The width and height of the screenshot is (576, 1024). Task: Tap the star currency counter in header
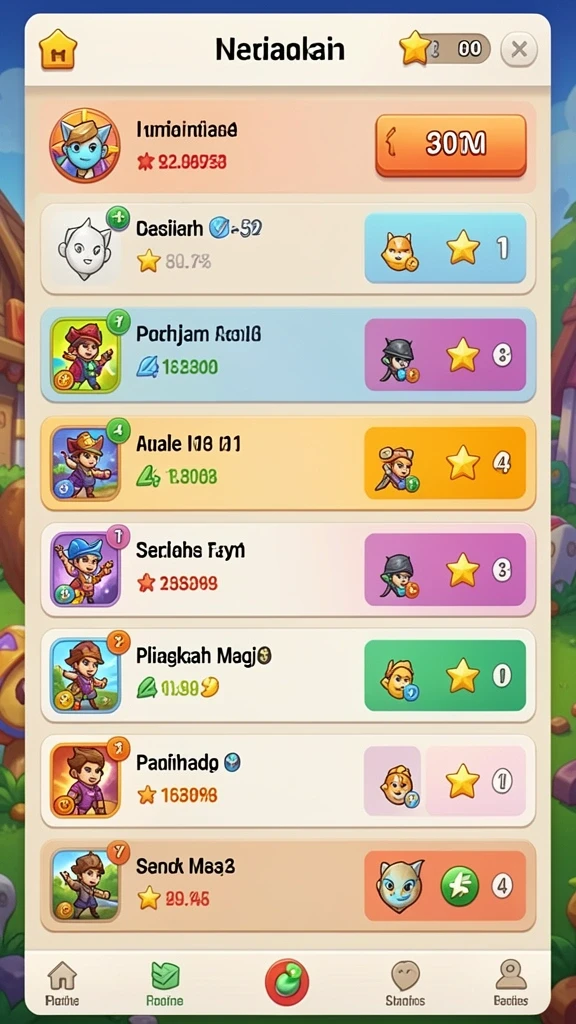445,49
